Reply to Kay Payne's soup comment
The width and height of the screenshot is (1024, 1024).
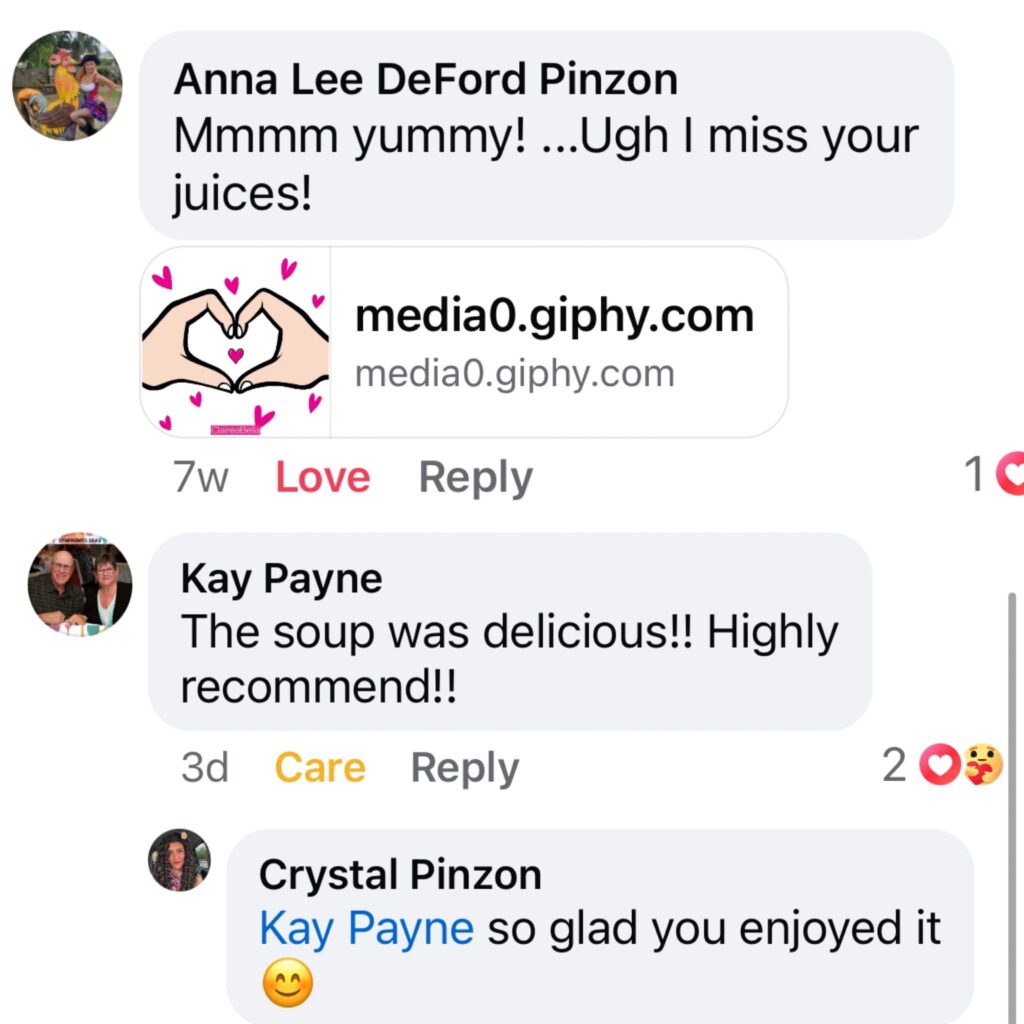pyautogui.click(x=465, y=768)
